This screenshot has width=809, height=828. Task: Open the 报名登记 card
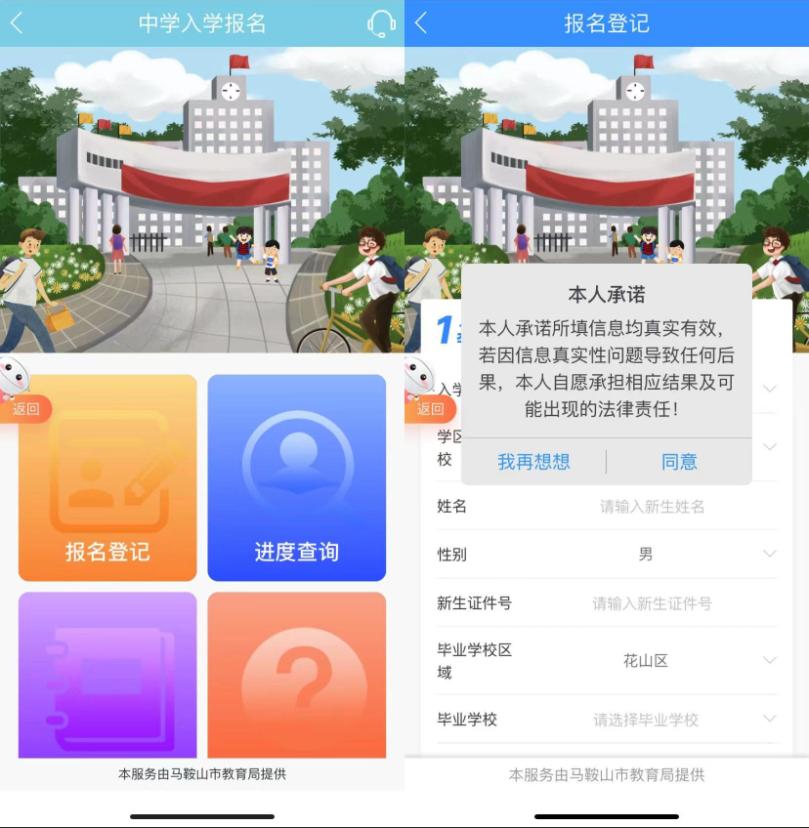click(108, 478)
